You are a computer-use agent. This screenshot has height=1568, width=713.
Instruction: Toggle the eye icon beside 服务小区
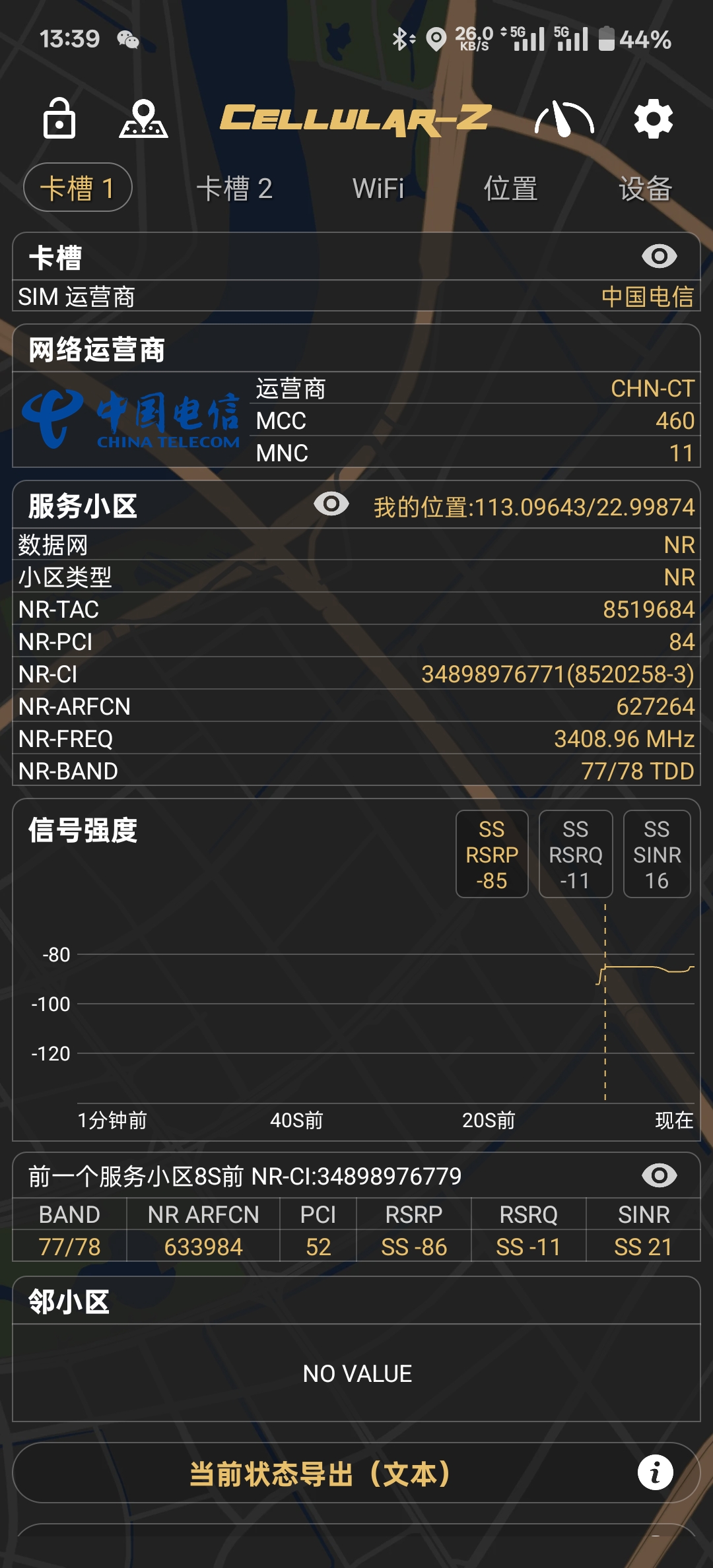click(x=331, y=505)
